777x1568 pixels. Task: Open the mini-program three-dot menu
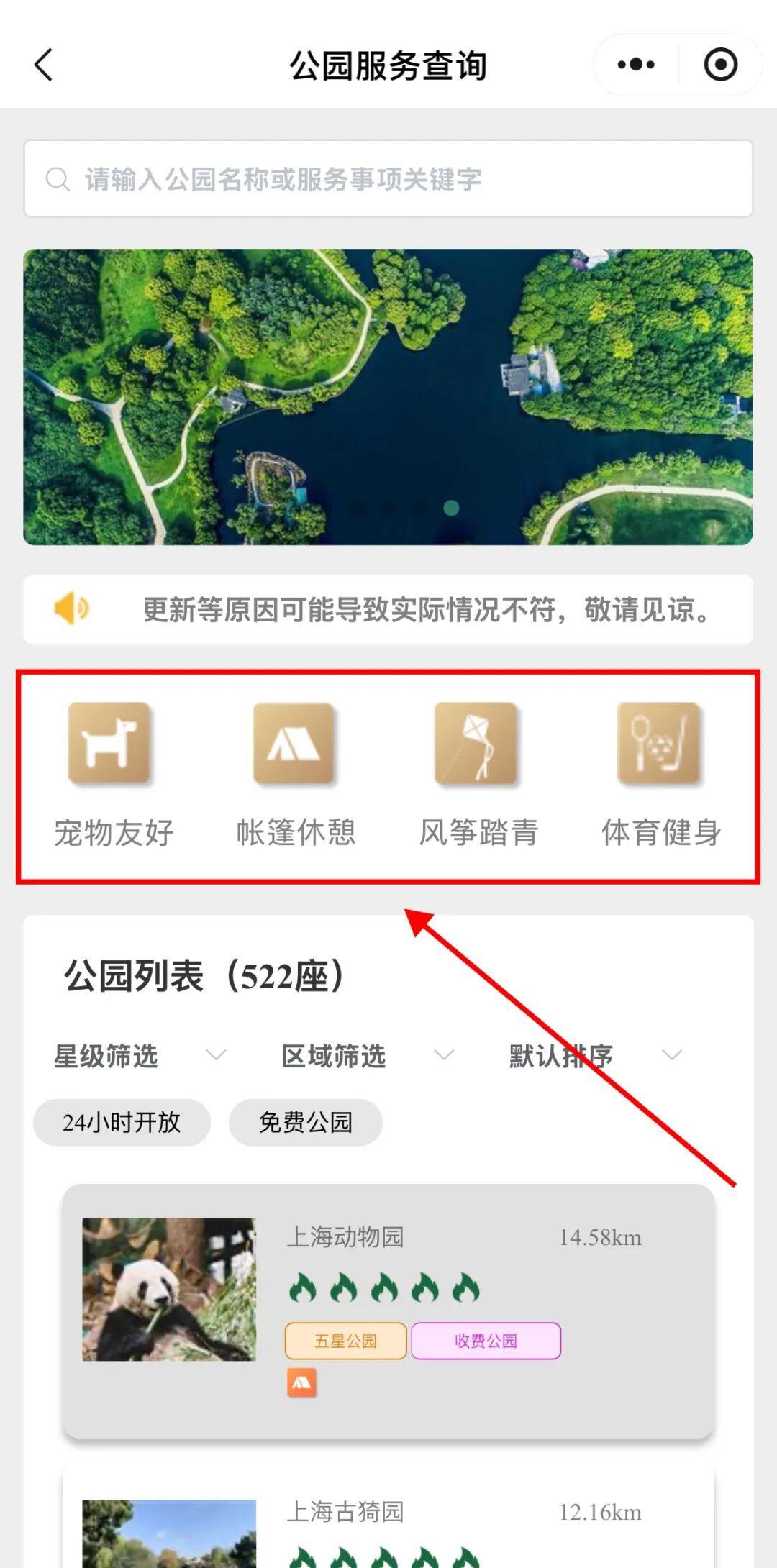[636, 65]
